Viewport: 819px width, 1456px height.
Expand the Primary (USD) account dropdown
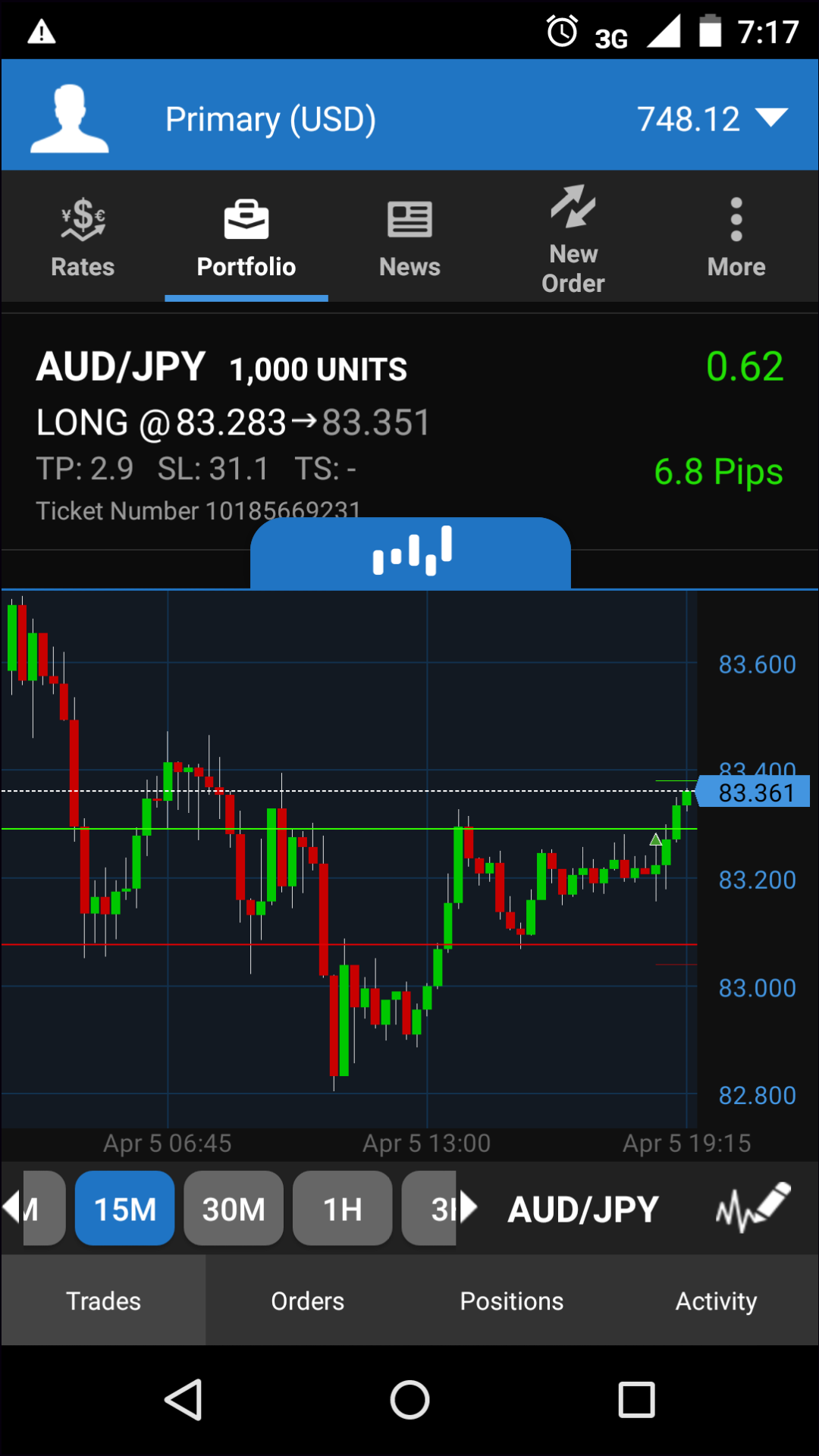click(772, 118)
